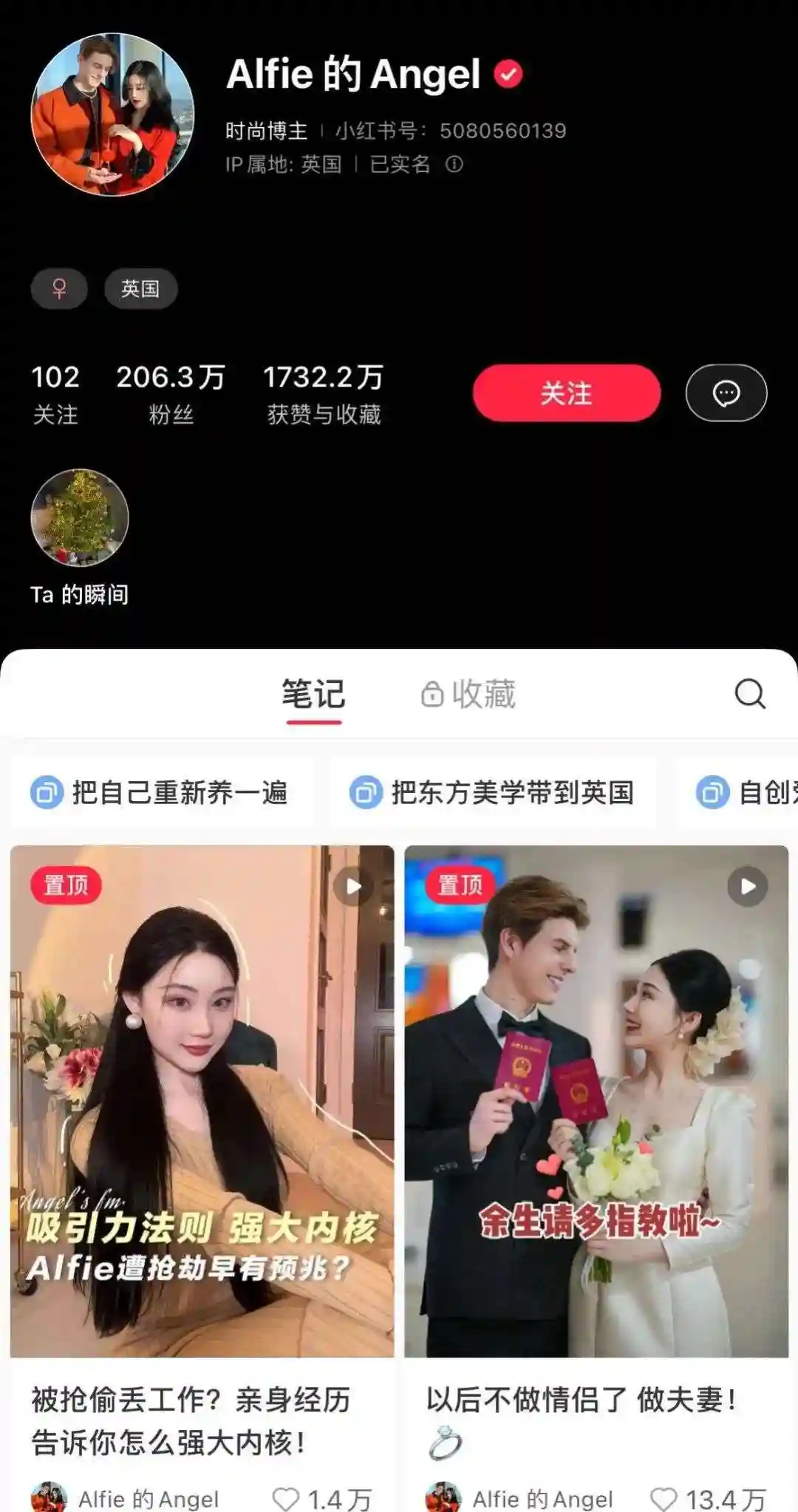Viewport: 798px width, 1512px height.
Task: Open the 被抢偷丢工作 video note
Action: (x=202, y=1101)
